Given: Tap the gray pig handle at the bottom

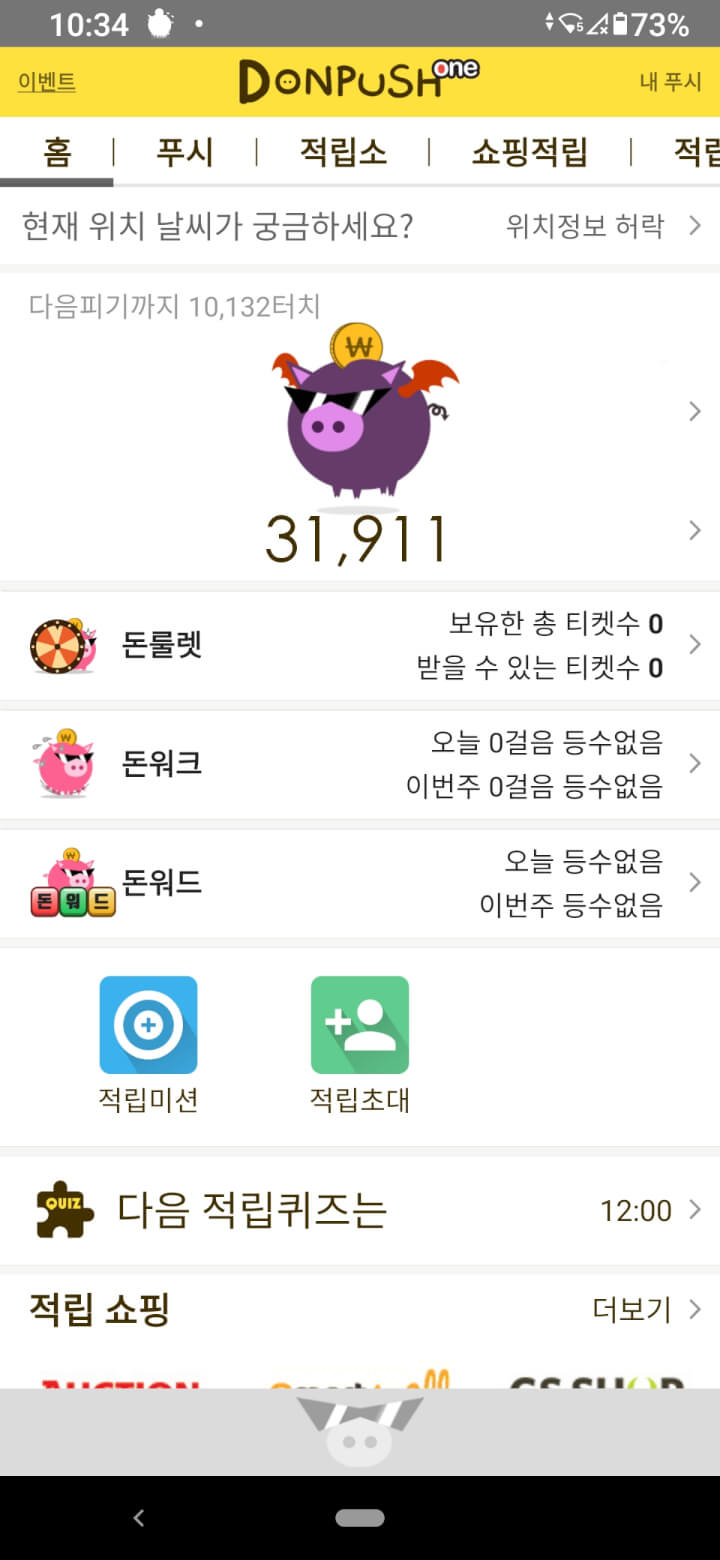Looking at the screenshot, I should click(360, 1432).
